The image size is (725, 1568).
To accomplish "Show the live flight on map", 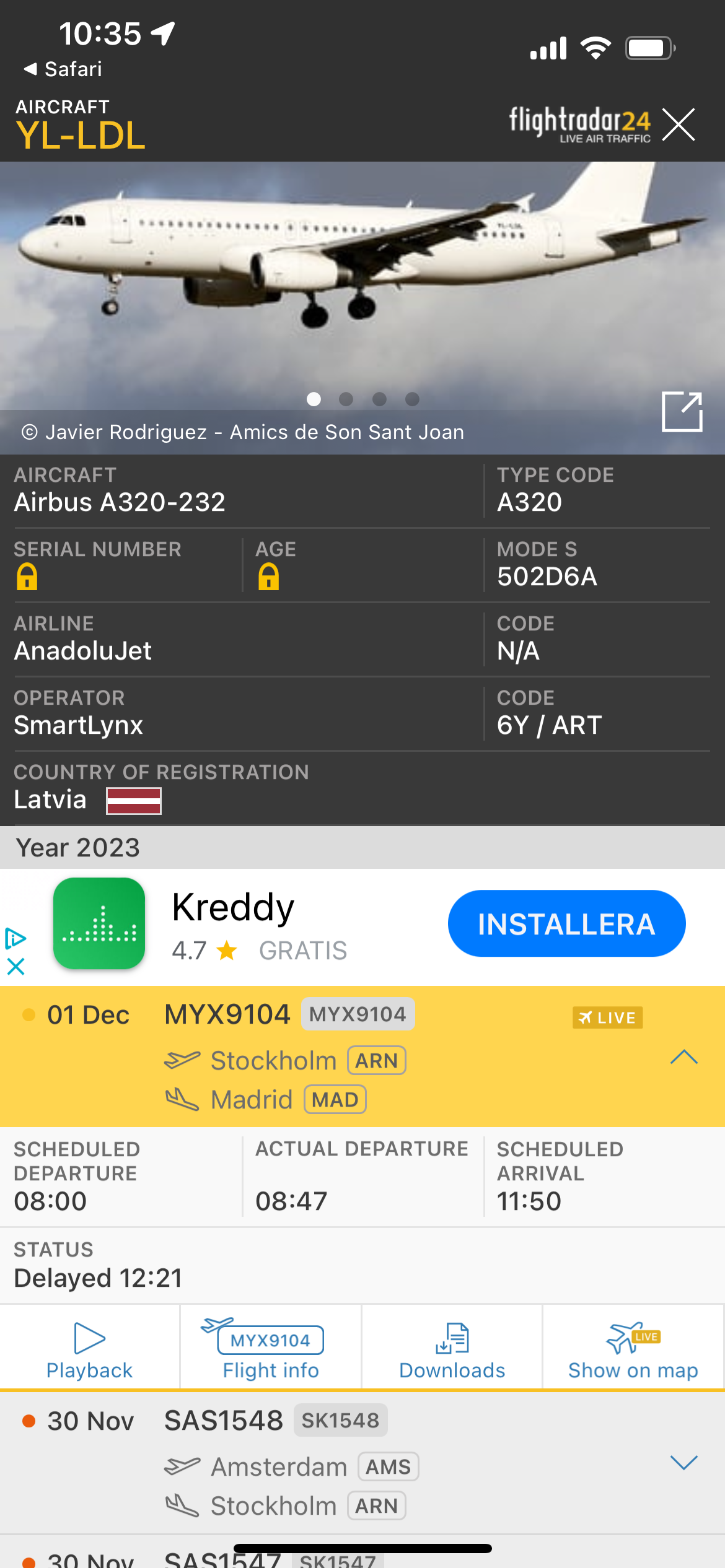I will click(x=633, y=1350).
